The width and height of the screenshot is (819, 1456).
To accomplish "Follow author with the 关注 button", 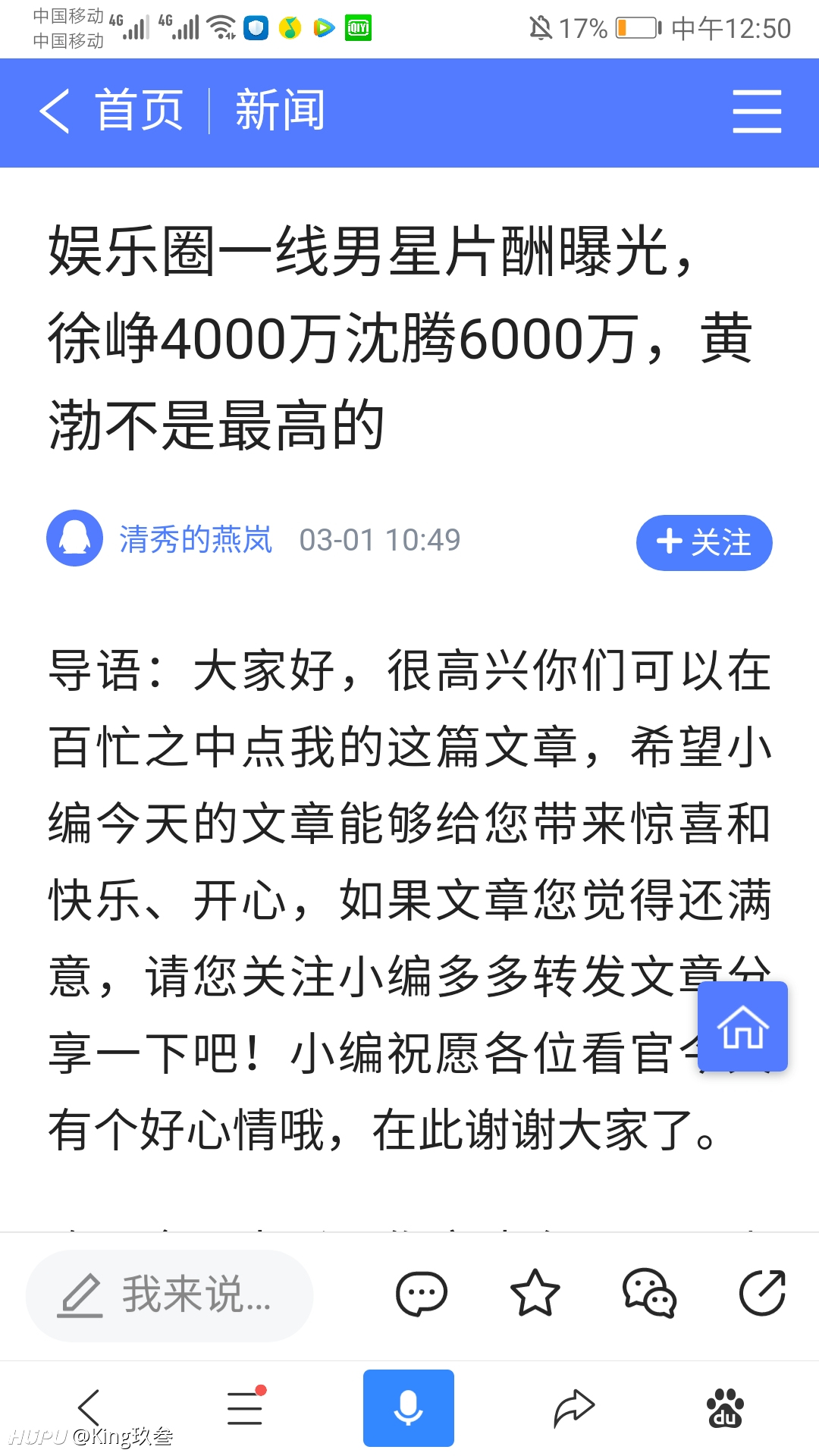I will [704, 543].
